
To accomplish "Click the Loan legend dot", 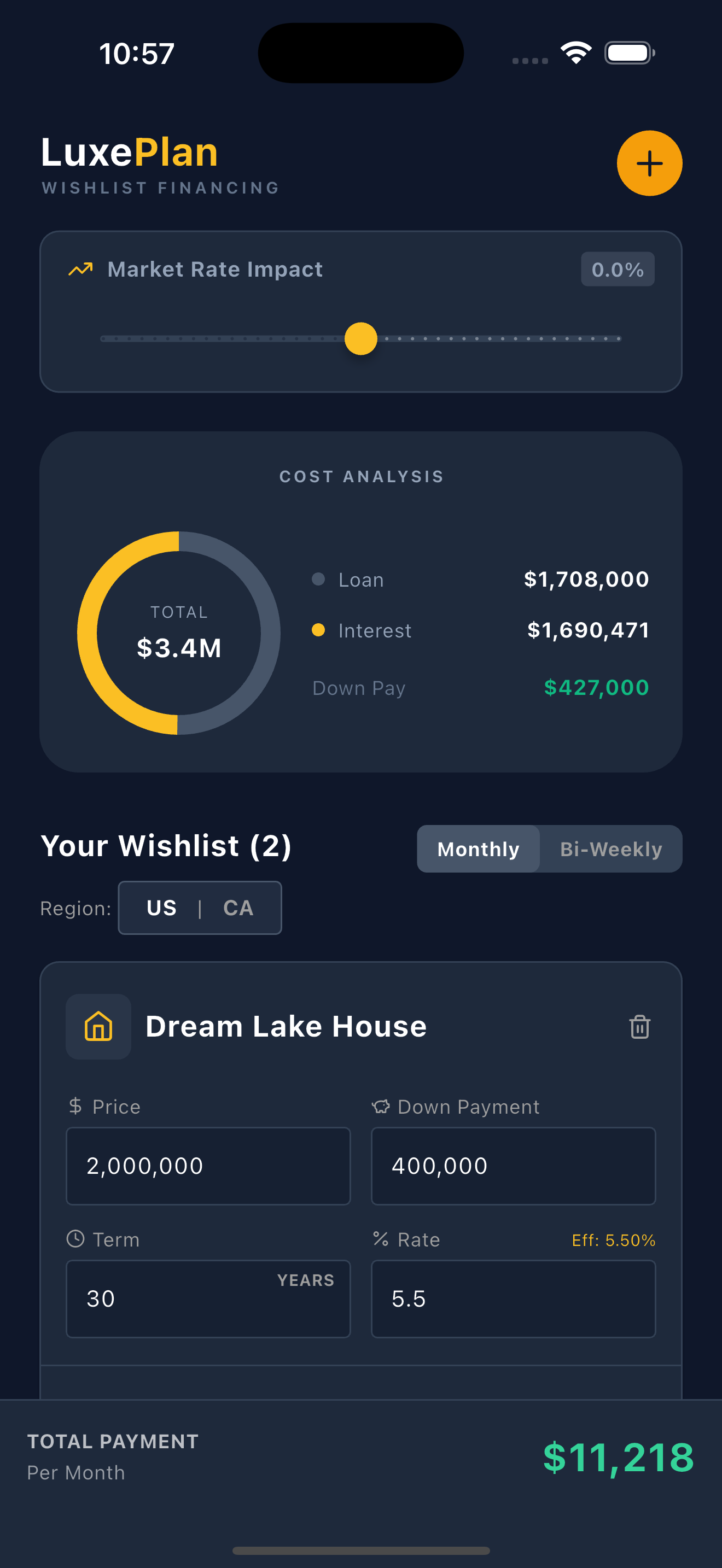I will tap(318, 580).
